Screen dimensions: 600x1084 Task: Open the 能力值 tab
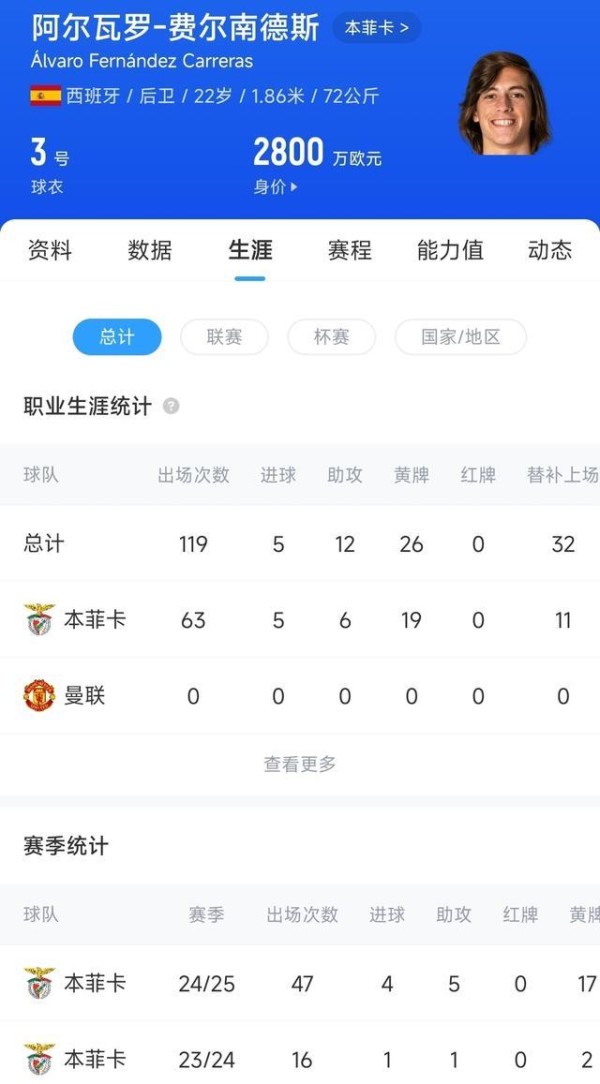pyautogui.click(x=450, y=250)
